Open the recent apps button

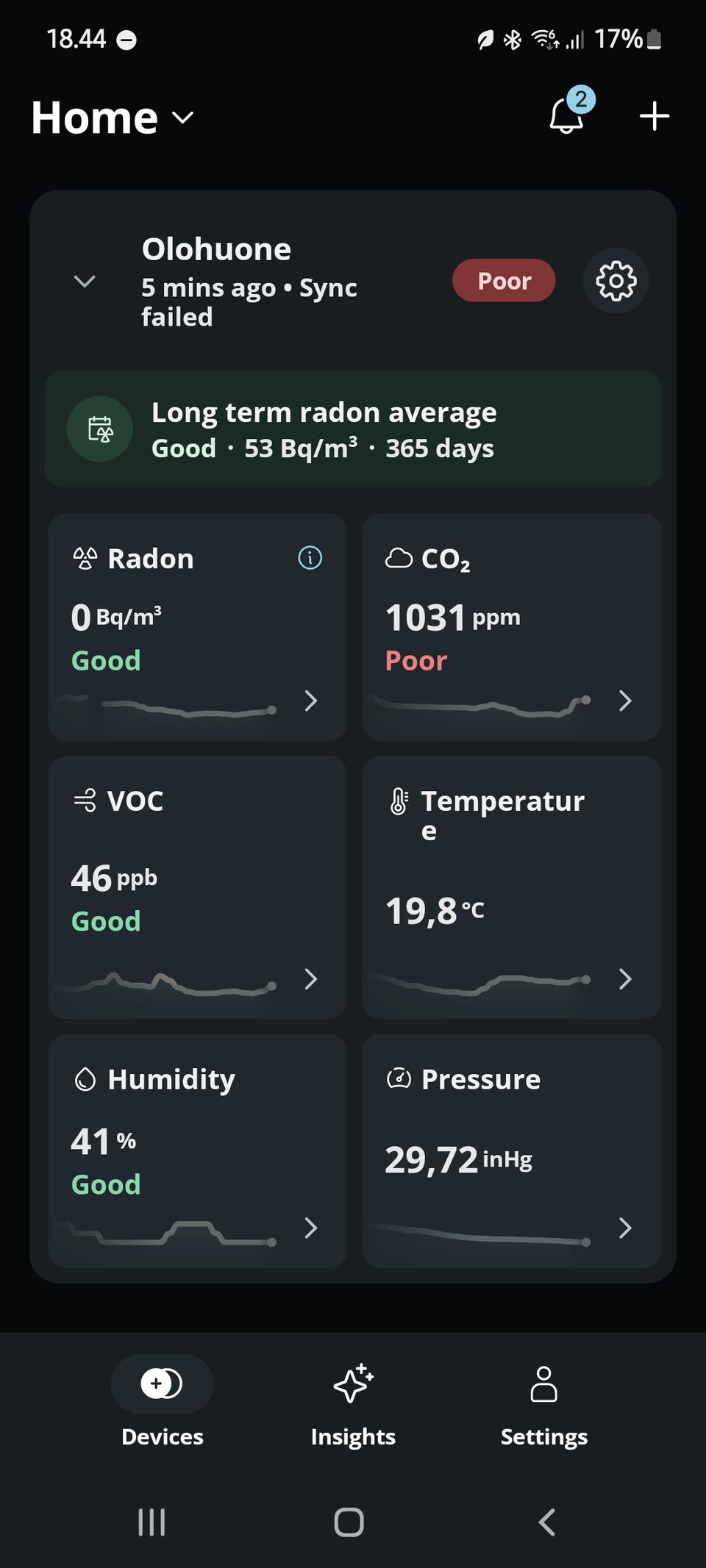coord(151,1522)
